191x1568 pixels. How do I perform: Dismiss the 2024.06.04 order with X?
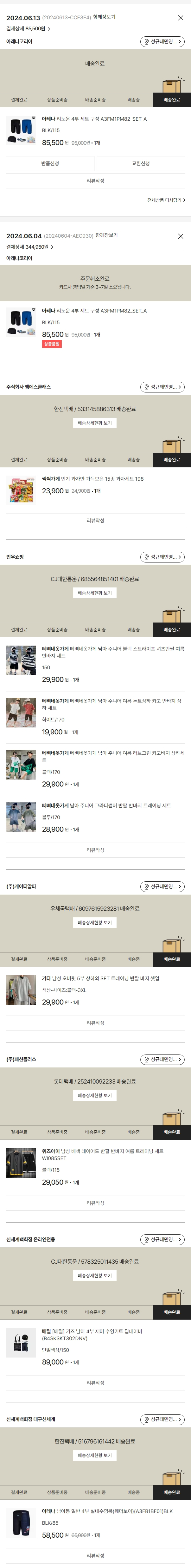point(180,235)
